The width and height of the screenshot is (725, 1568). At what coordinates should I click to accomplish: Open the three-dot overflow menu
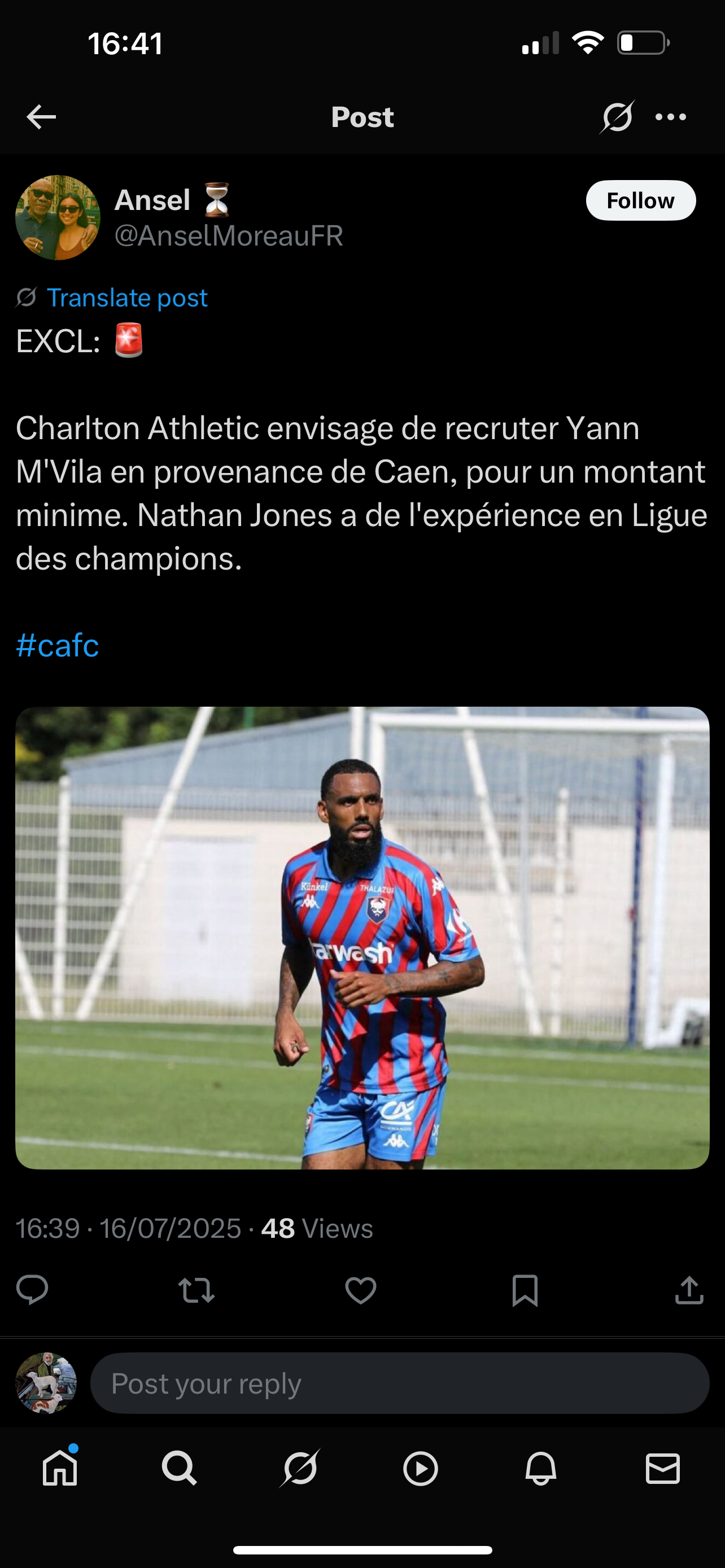coord(670,117)
